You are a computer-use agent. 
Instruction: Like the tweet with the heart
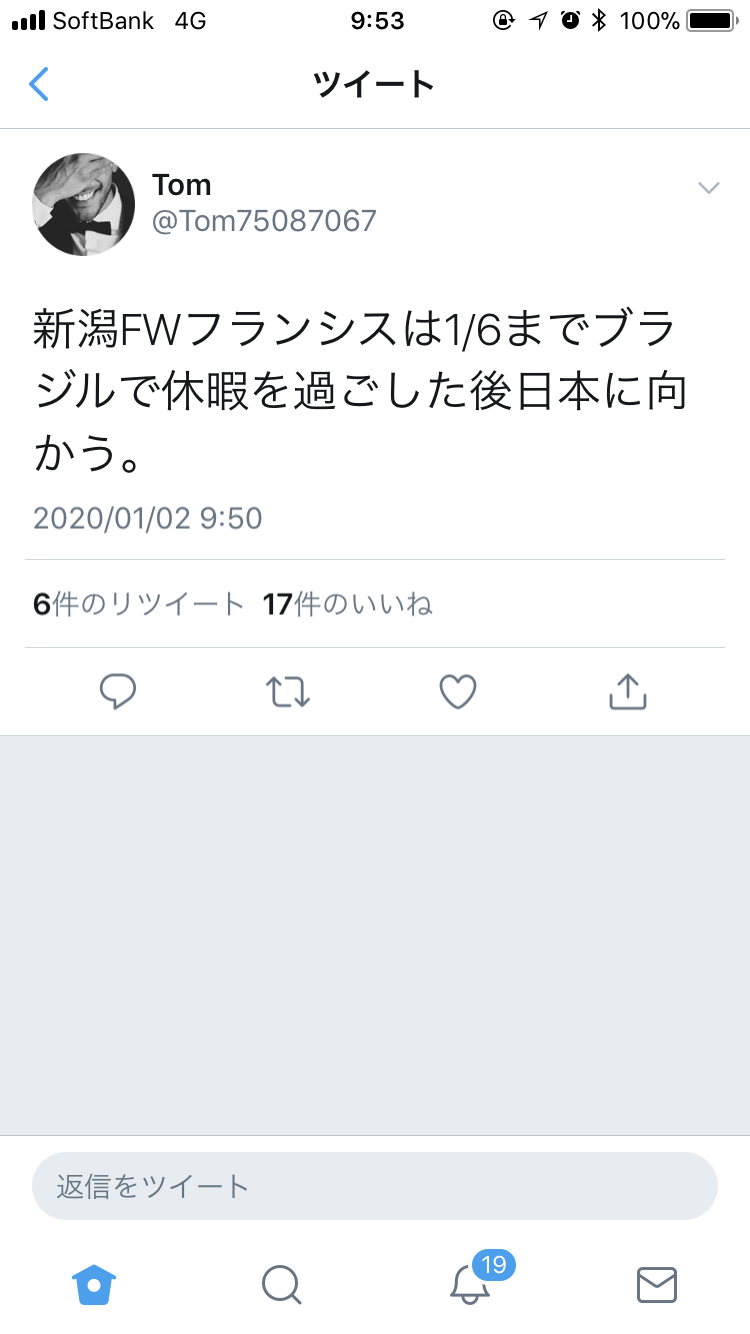(x=458, y=692)
